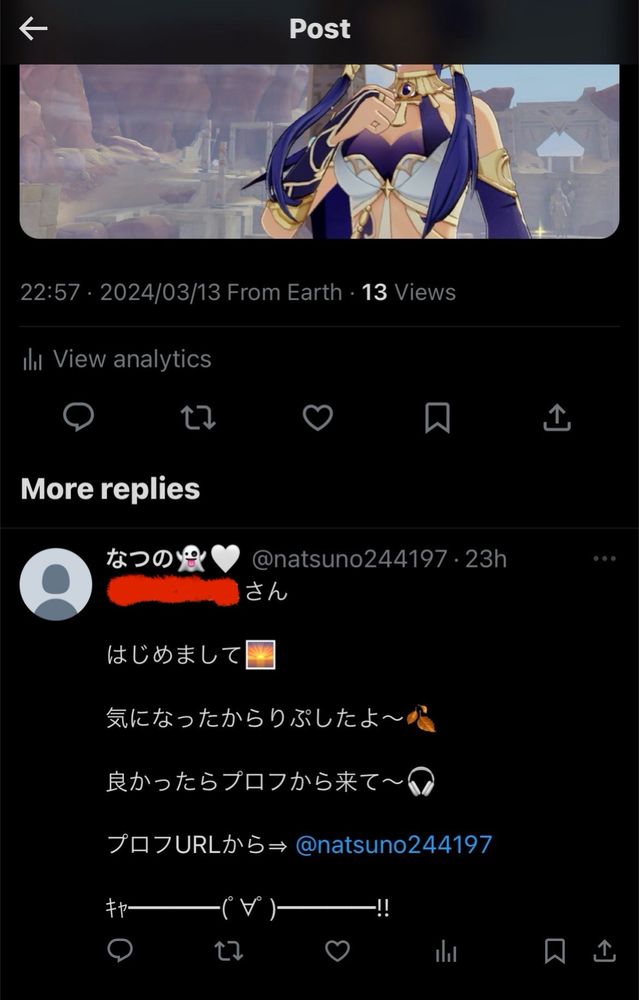639x1000 pixels.
Task: Open the attached image in the post
Action: [319, 150]
